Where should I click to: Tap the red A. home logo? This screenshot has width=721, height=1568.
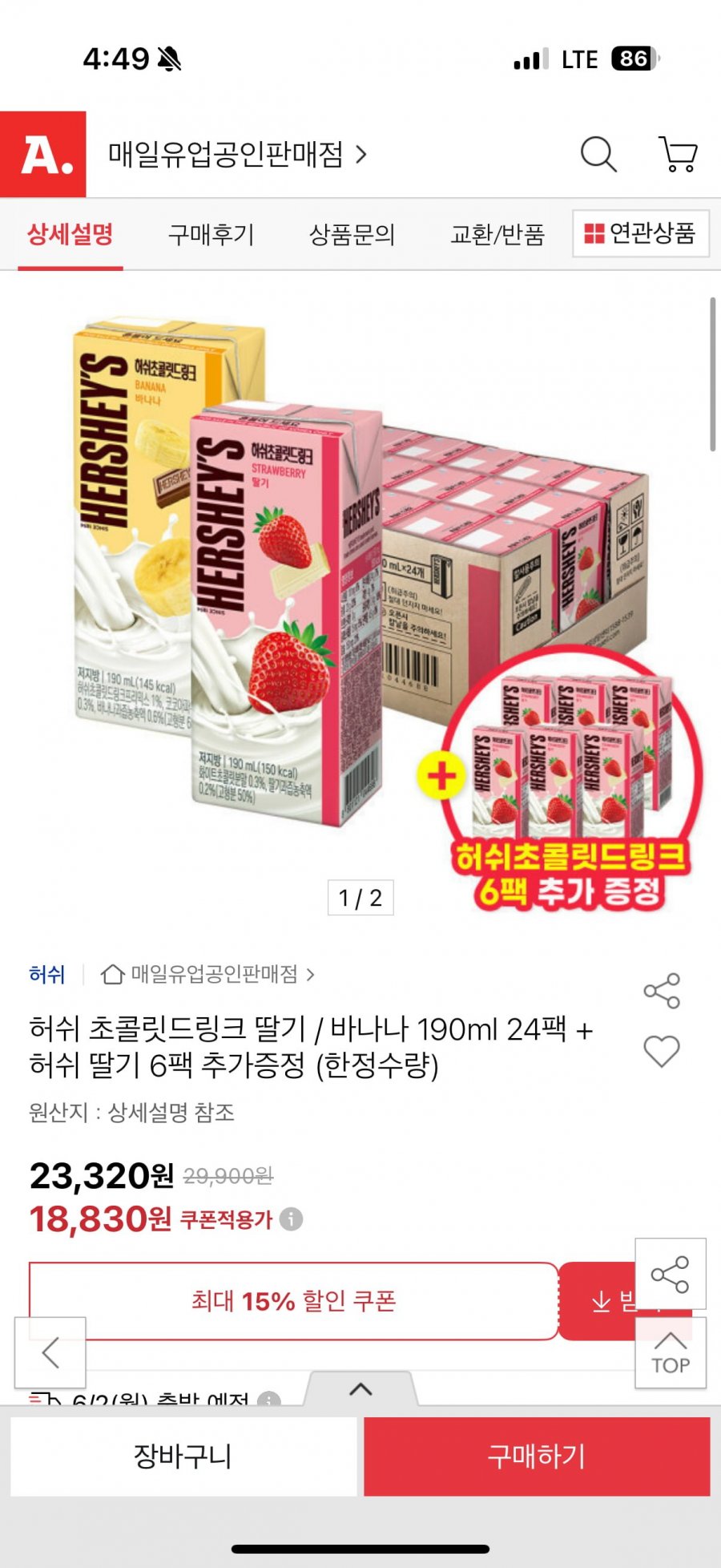43,155
